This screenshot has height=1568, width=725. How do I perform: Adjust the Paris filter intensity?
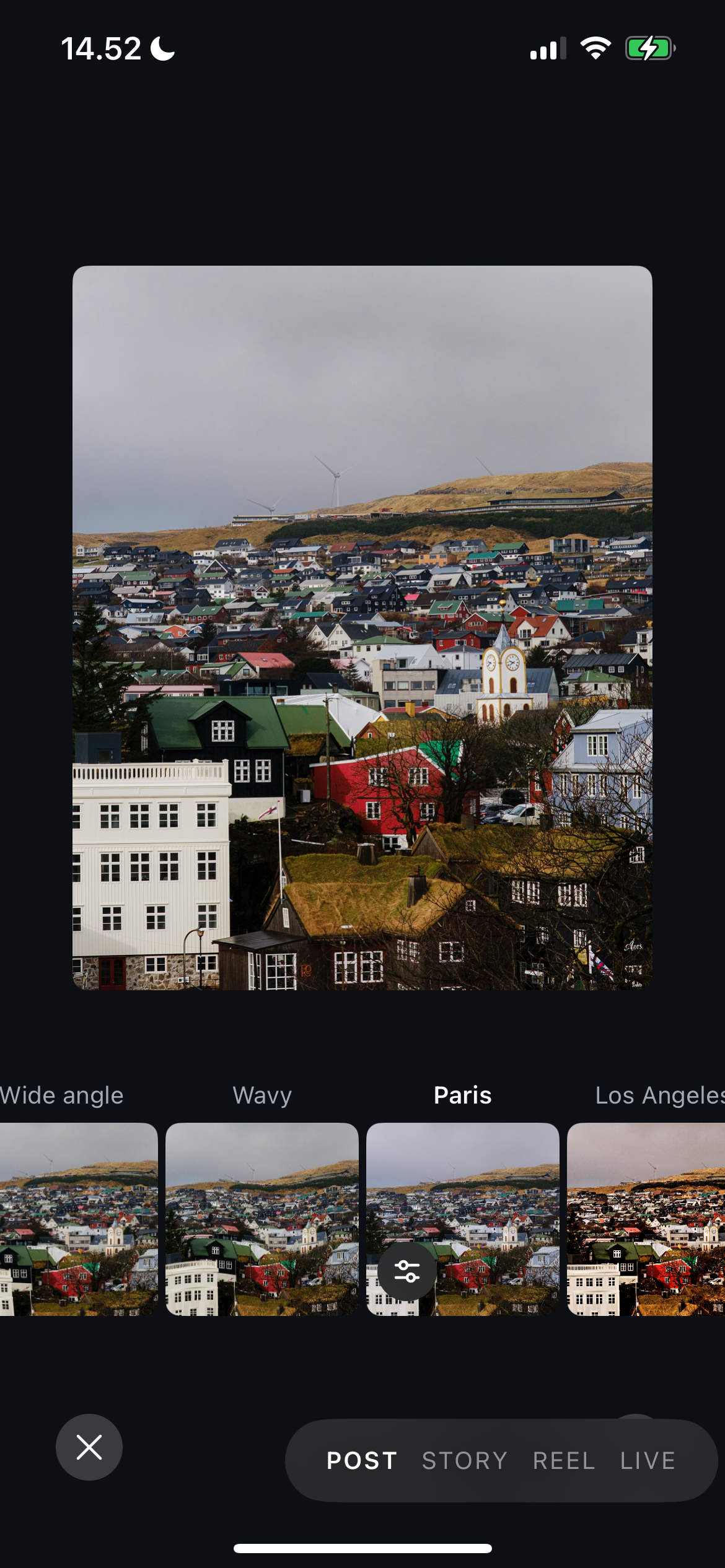coord(407,1271)
